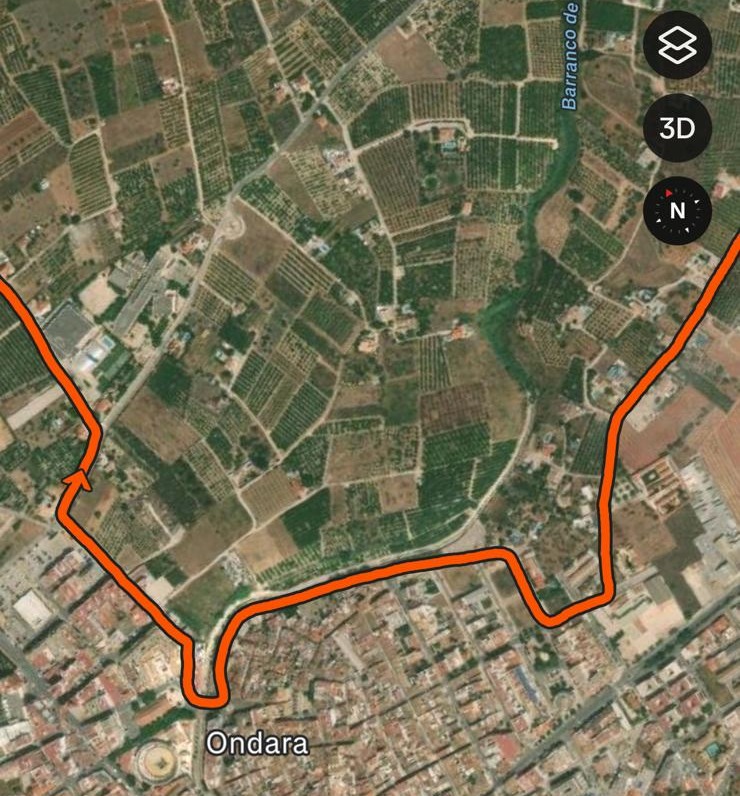Tap the compass to reset north
The height and width of the screenshot is (796, 740).
pyautogui.click(x=677, y=210)
